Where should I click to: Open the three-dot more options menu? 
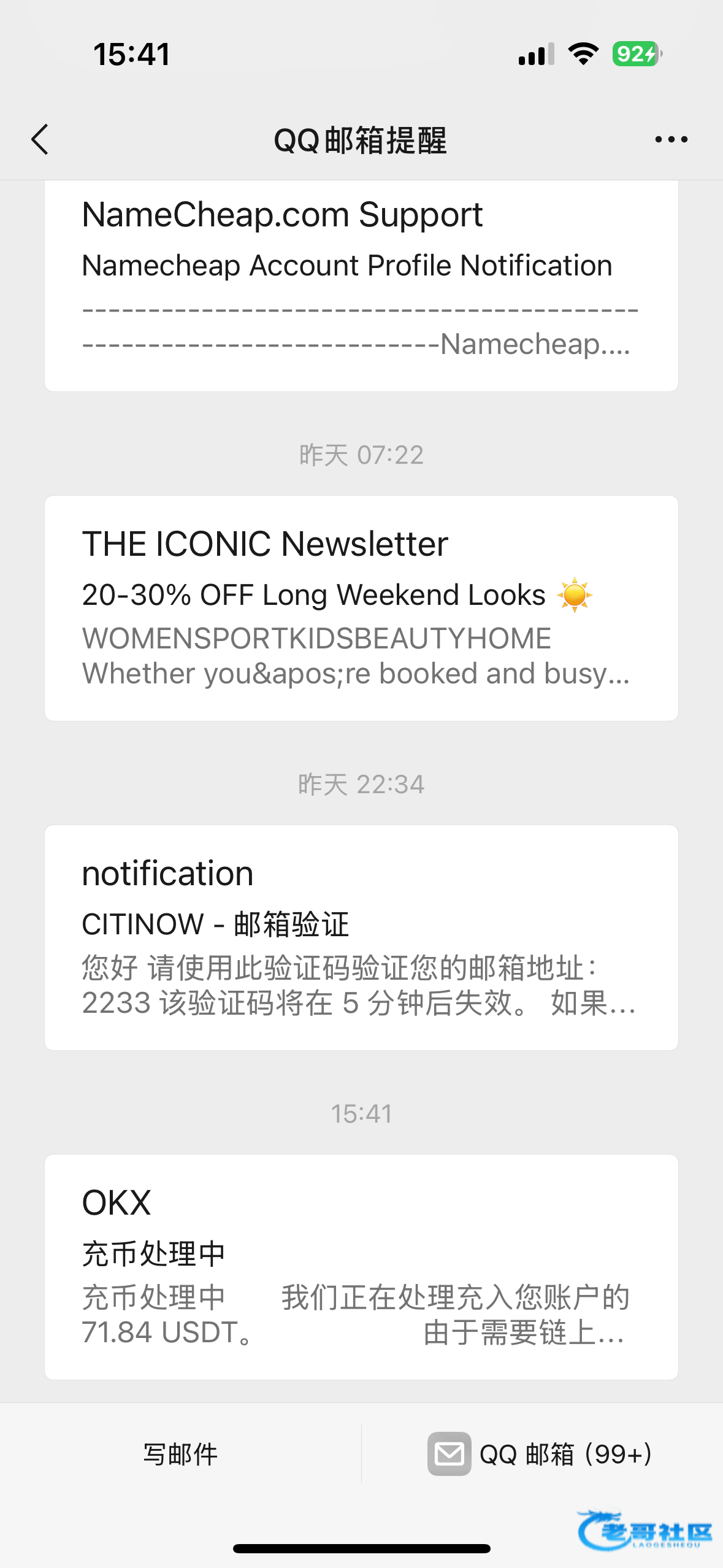(x=671, y=140)
